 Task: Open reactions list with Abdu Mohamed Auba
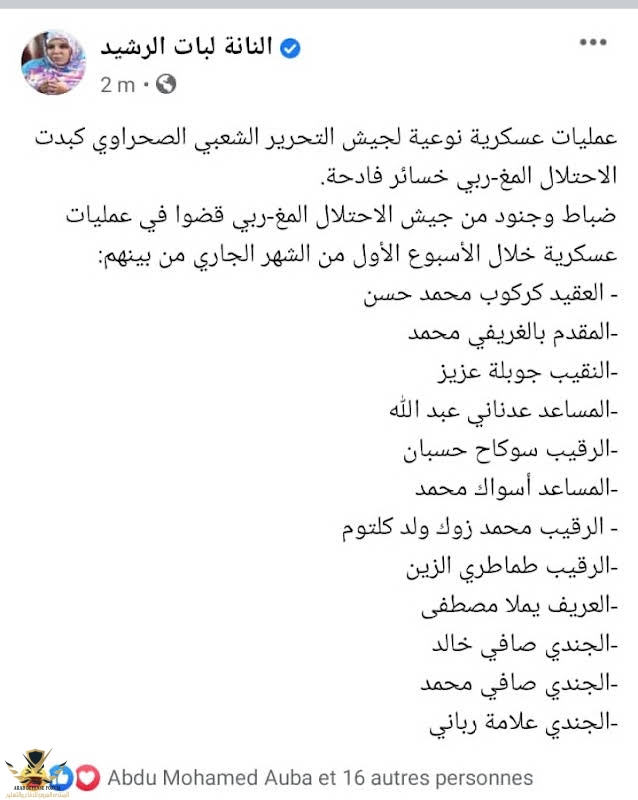tap(319, 775)
